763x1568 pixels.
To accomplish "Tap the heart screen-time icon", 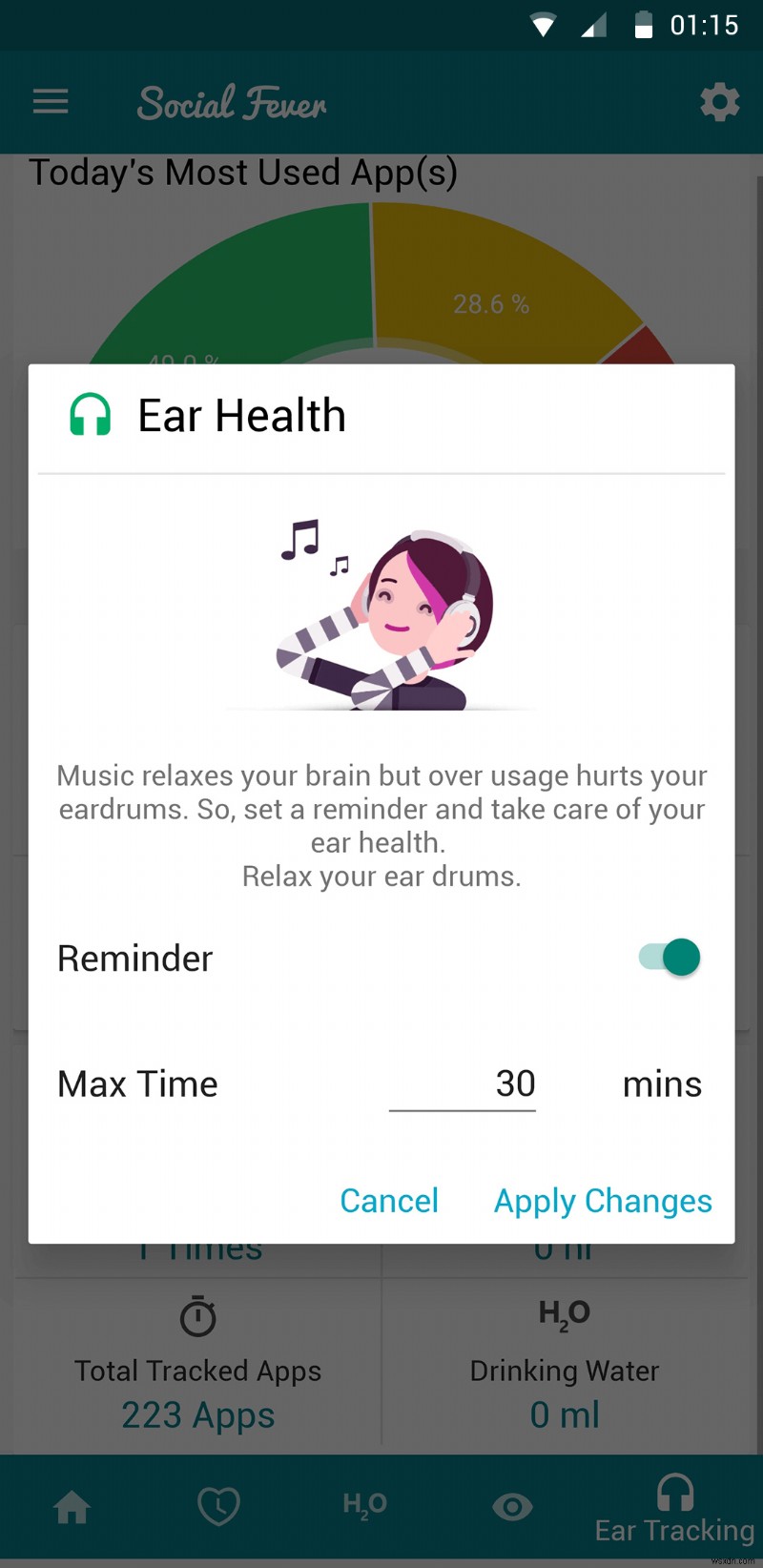I will click(x=218, y=1507).
